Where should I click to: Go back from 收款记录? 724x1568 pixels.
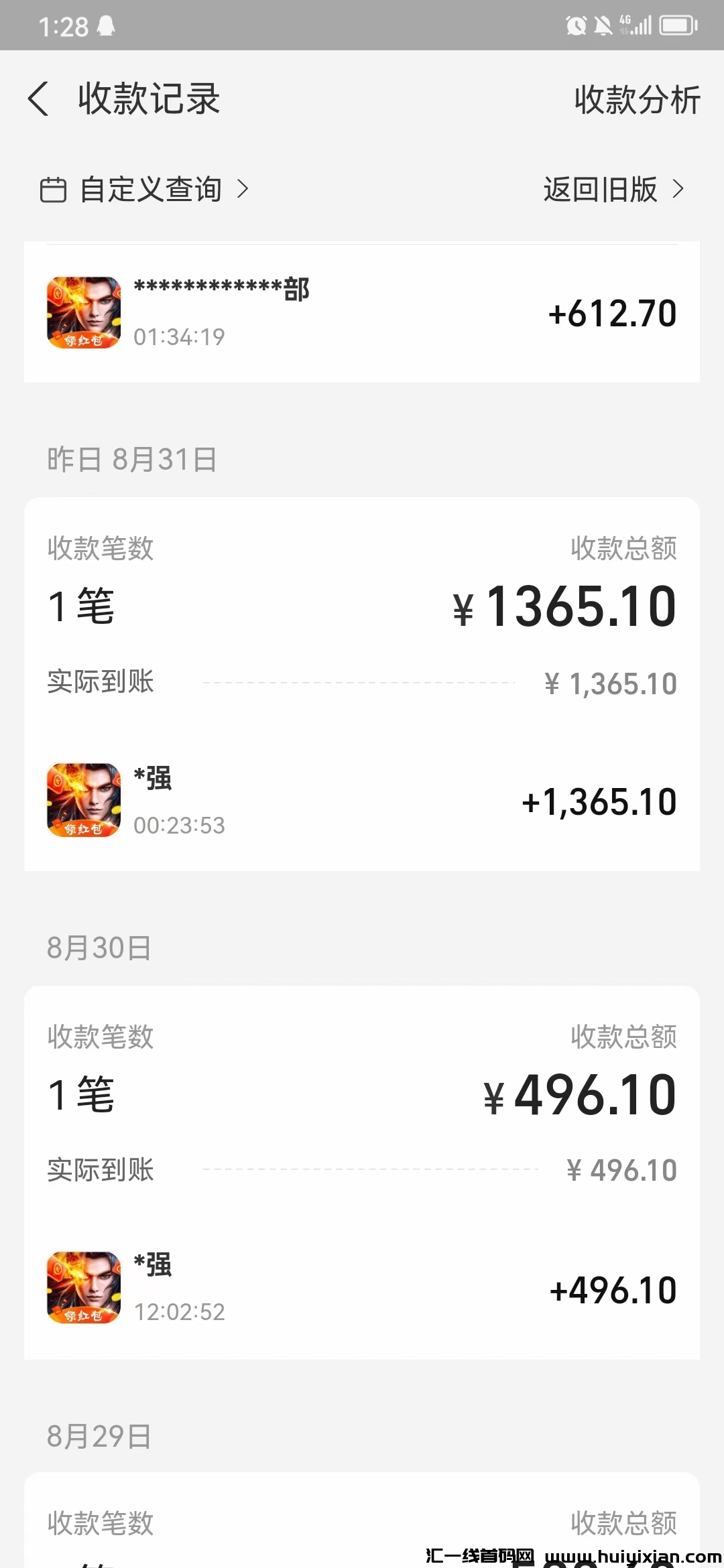tap(39, 99)
